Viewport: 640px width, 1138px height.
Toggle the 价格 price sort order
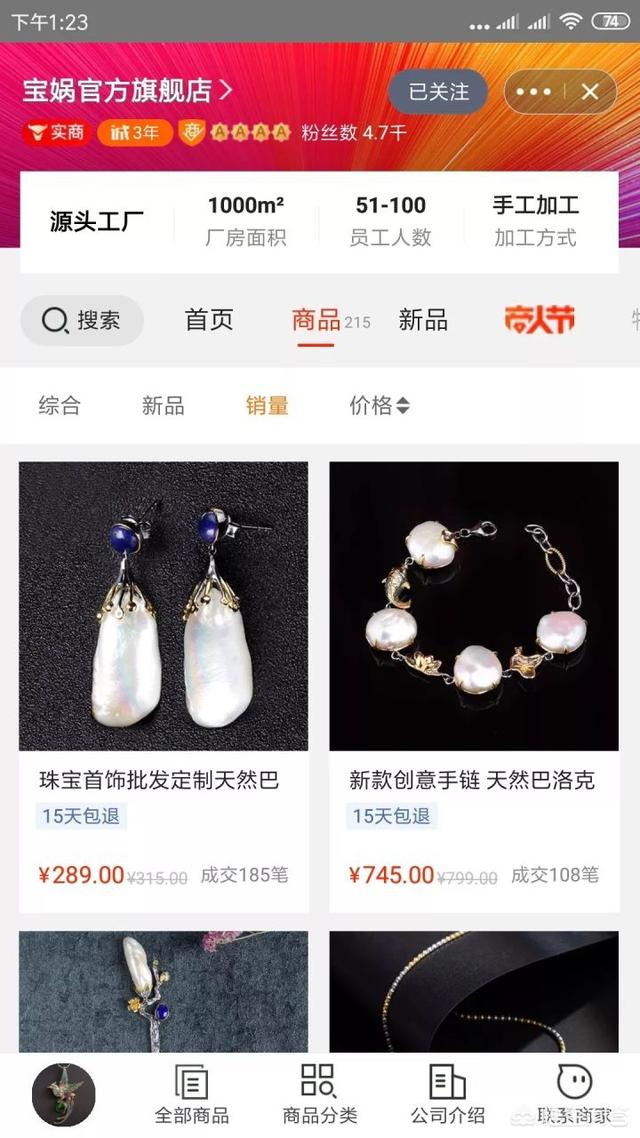[x=379, y=405]
